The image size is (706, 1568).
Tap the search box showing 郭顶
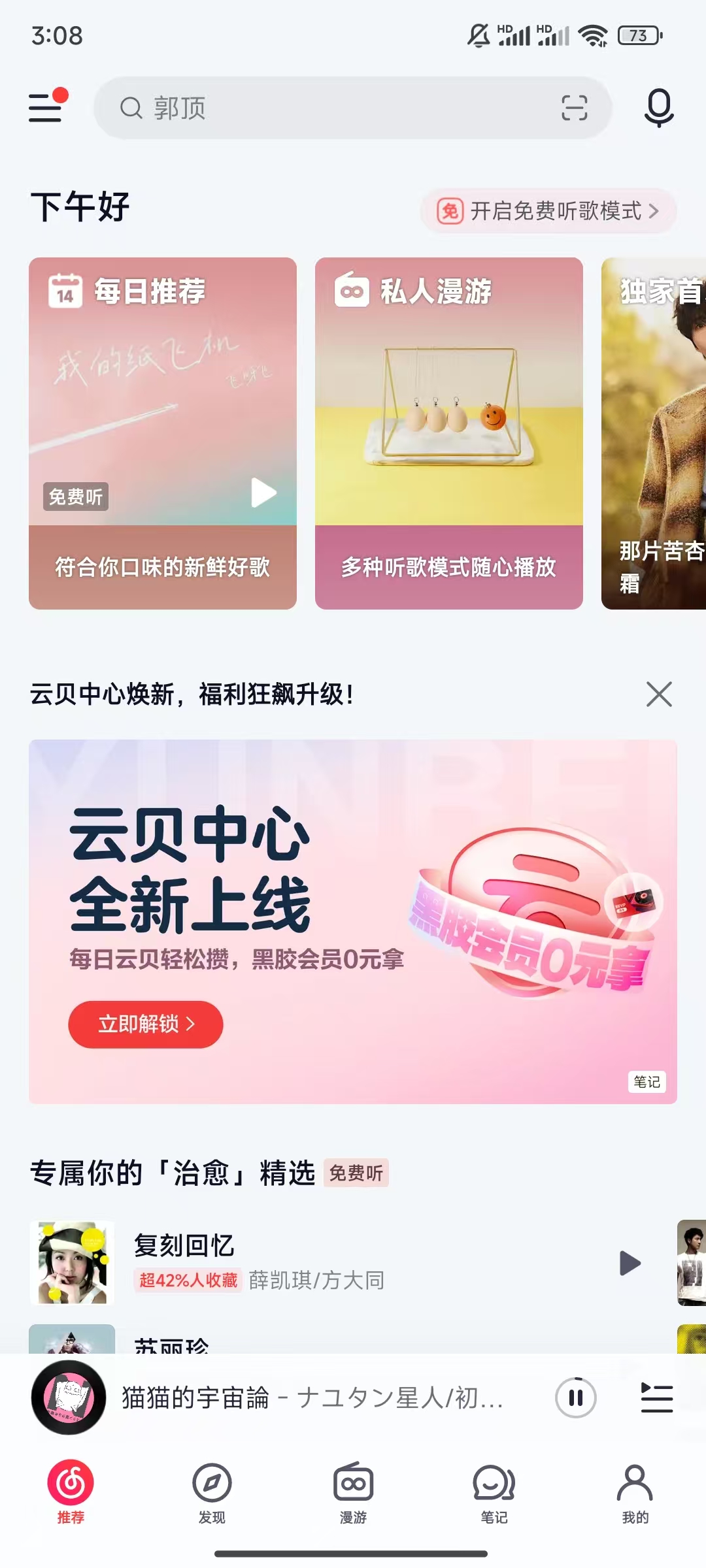[x=327, y=108]
